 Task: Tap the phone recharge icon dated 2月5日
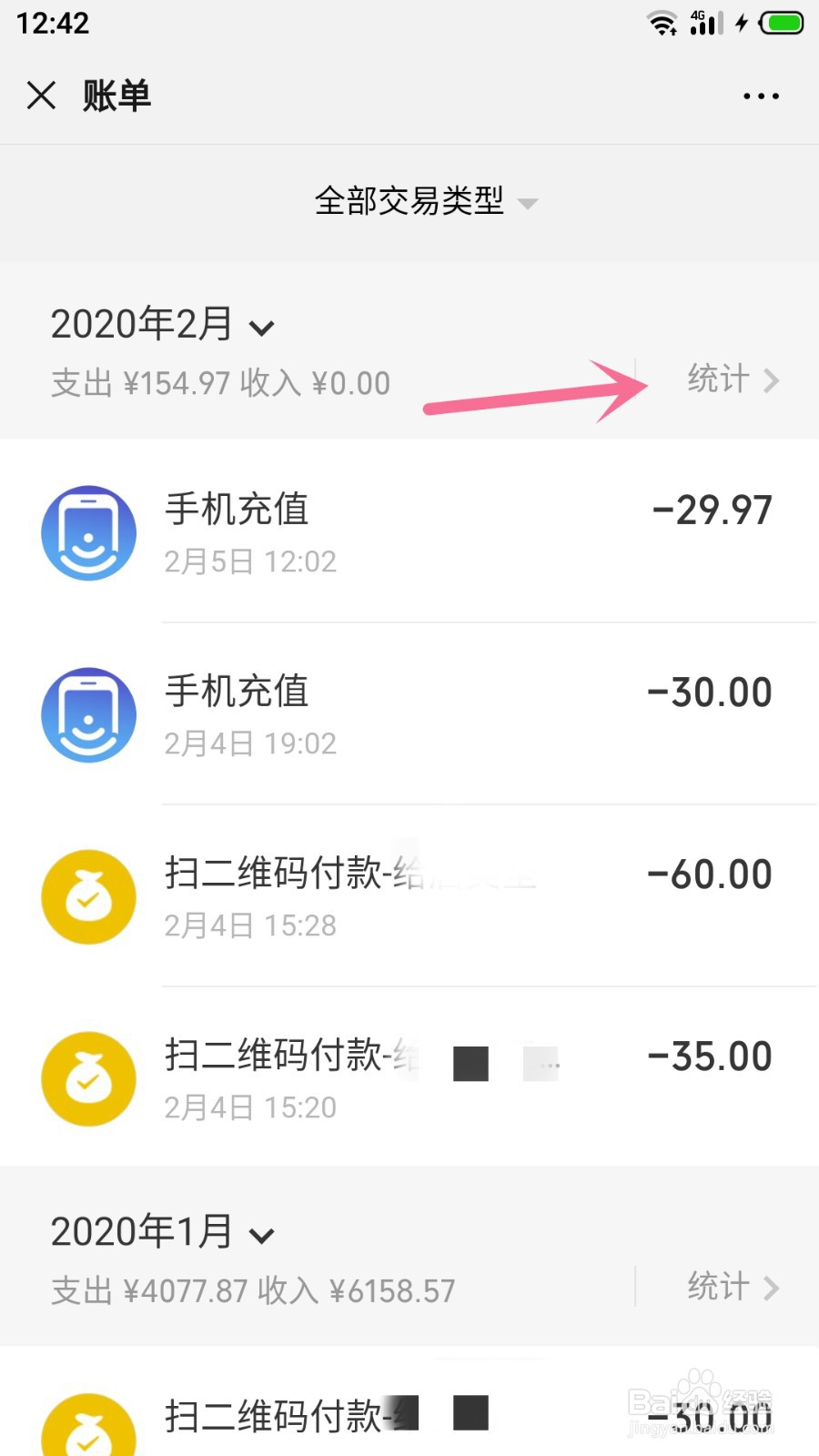(88, 533)
